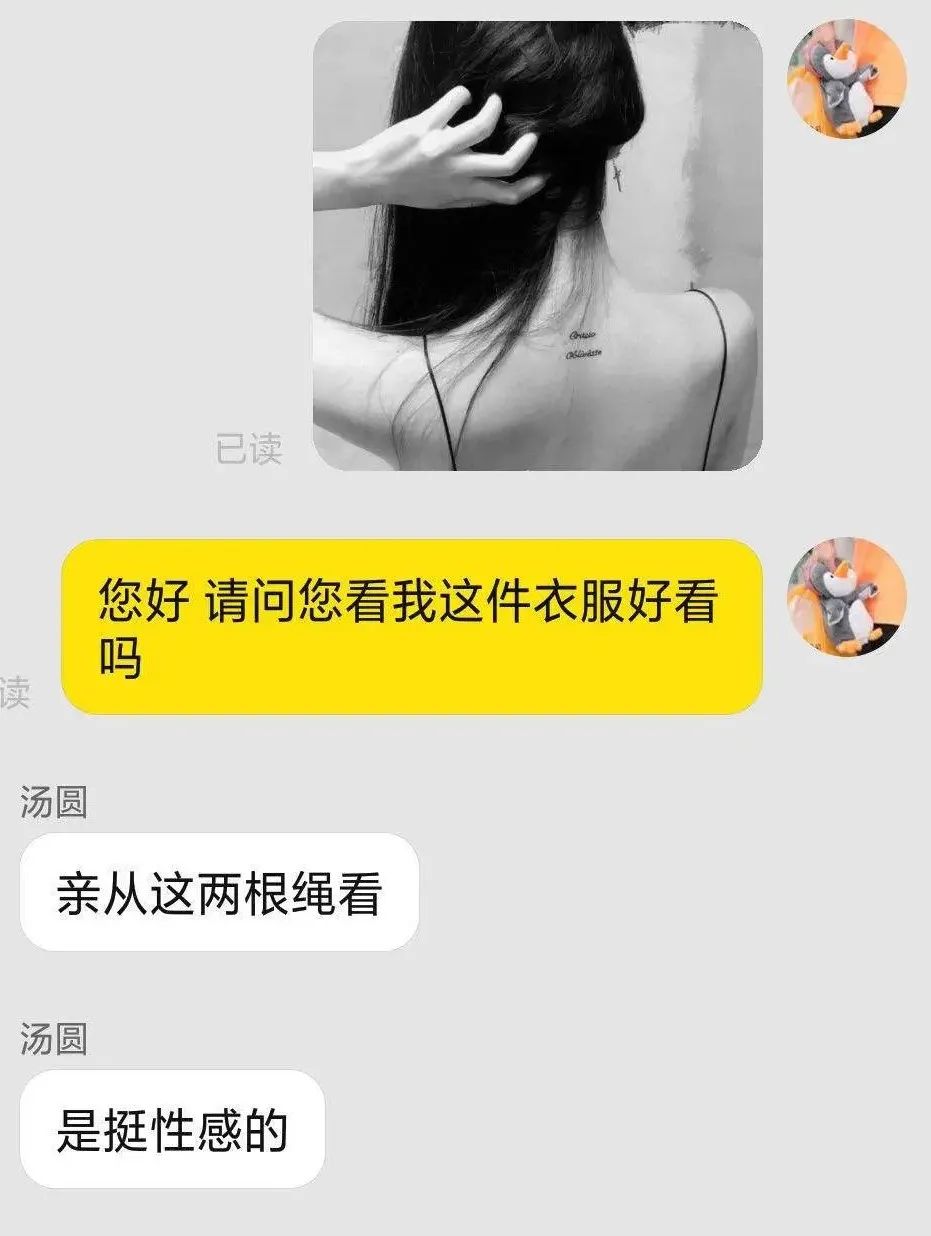Click the "已读" read receipt beside the photo
The width and height of the screenshot is (931, 1236).
[247, 449]
